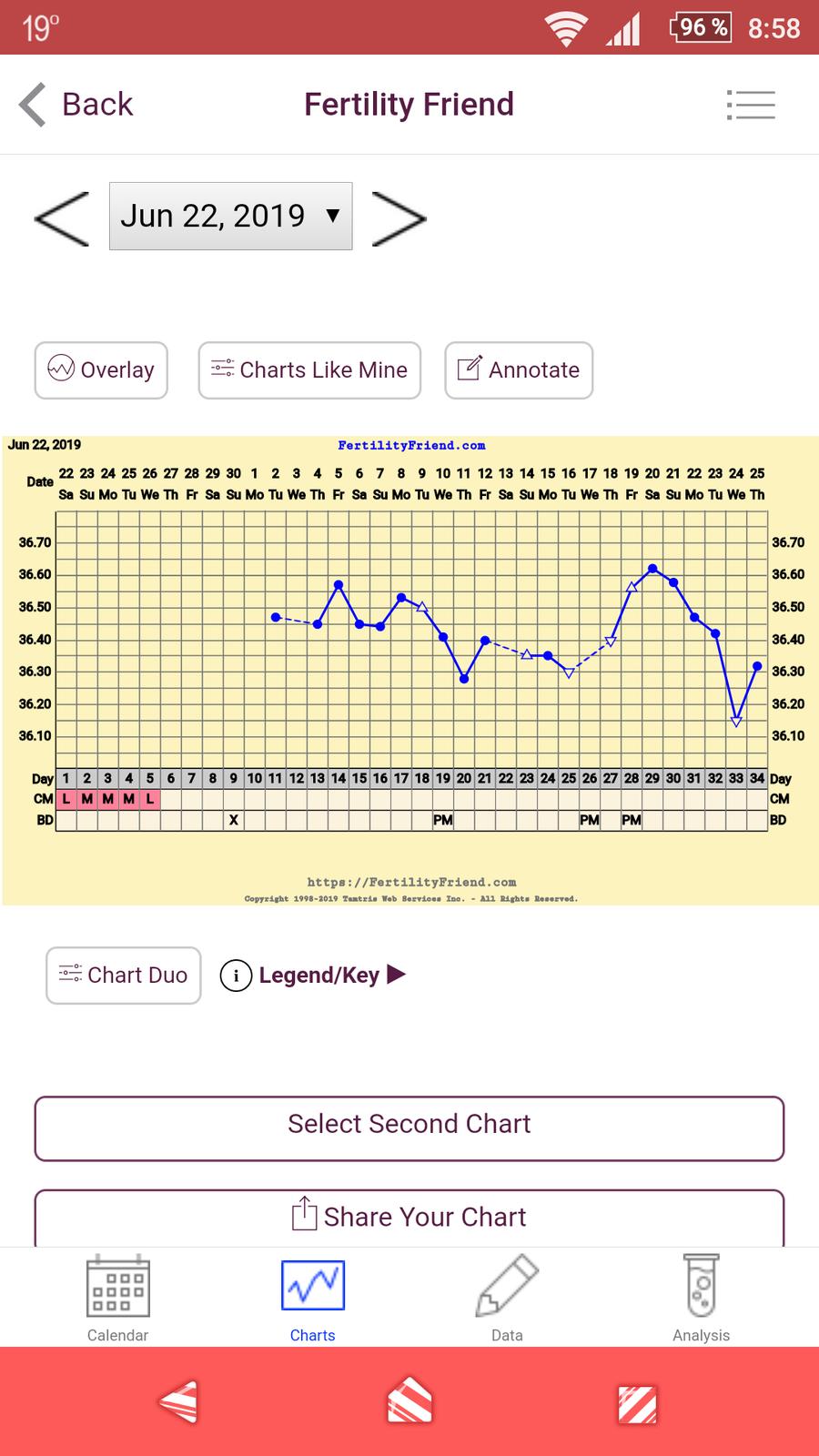The width and height of the screenshot is (819, 1456).
Task: Tap the system back navigation button
Action: click(x=178, y=1402)
